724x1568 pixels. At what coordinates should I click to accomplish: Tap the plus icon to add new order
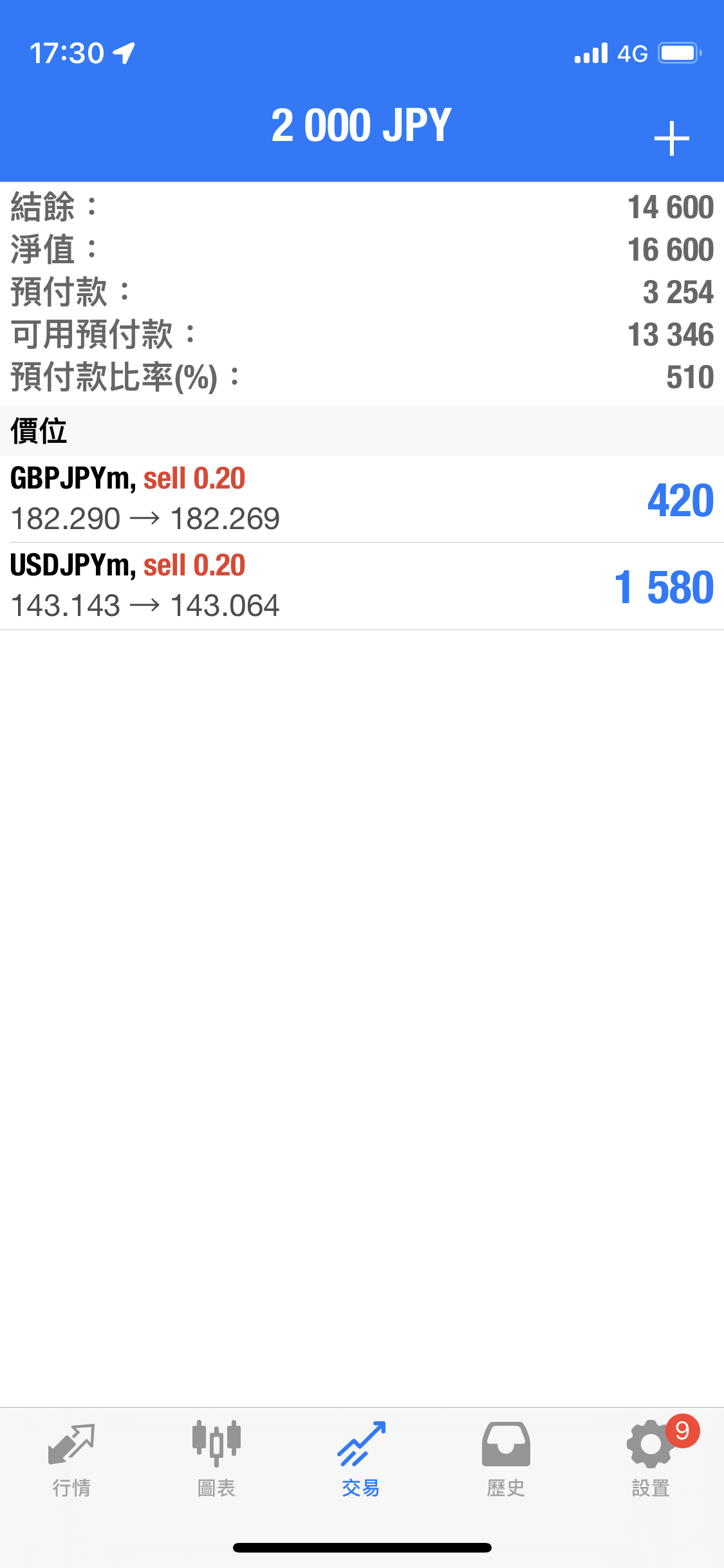[671, 138]
